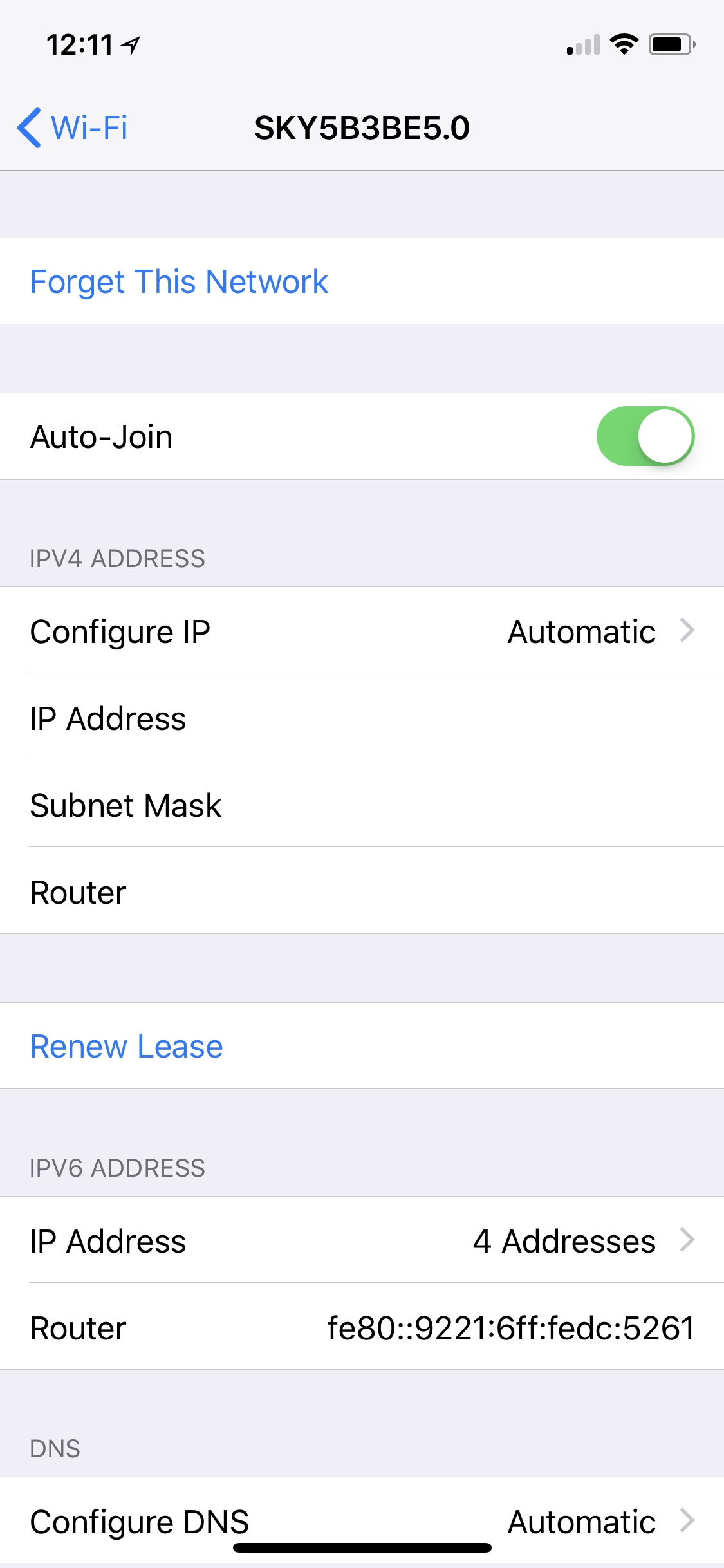724x1568 pixels.
Task: Open the Configure IP options
Action: [362, 631]
